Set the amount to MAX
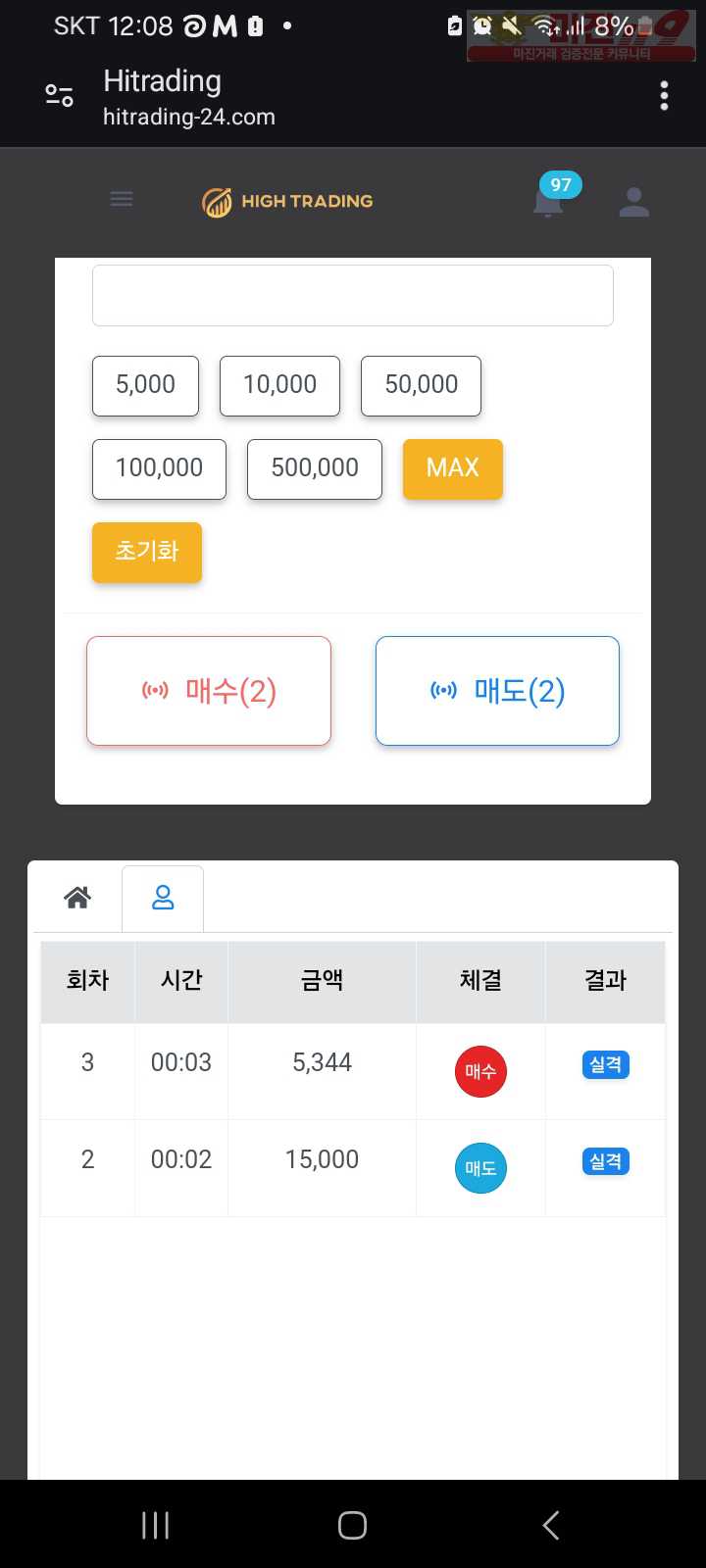Screen dimensions: 706x1568 pyautogui.click(x=453, y=468)
